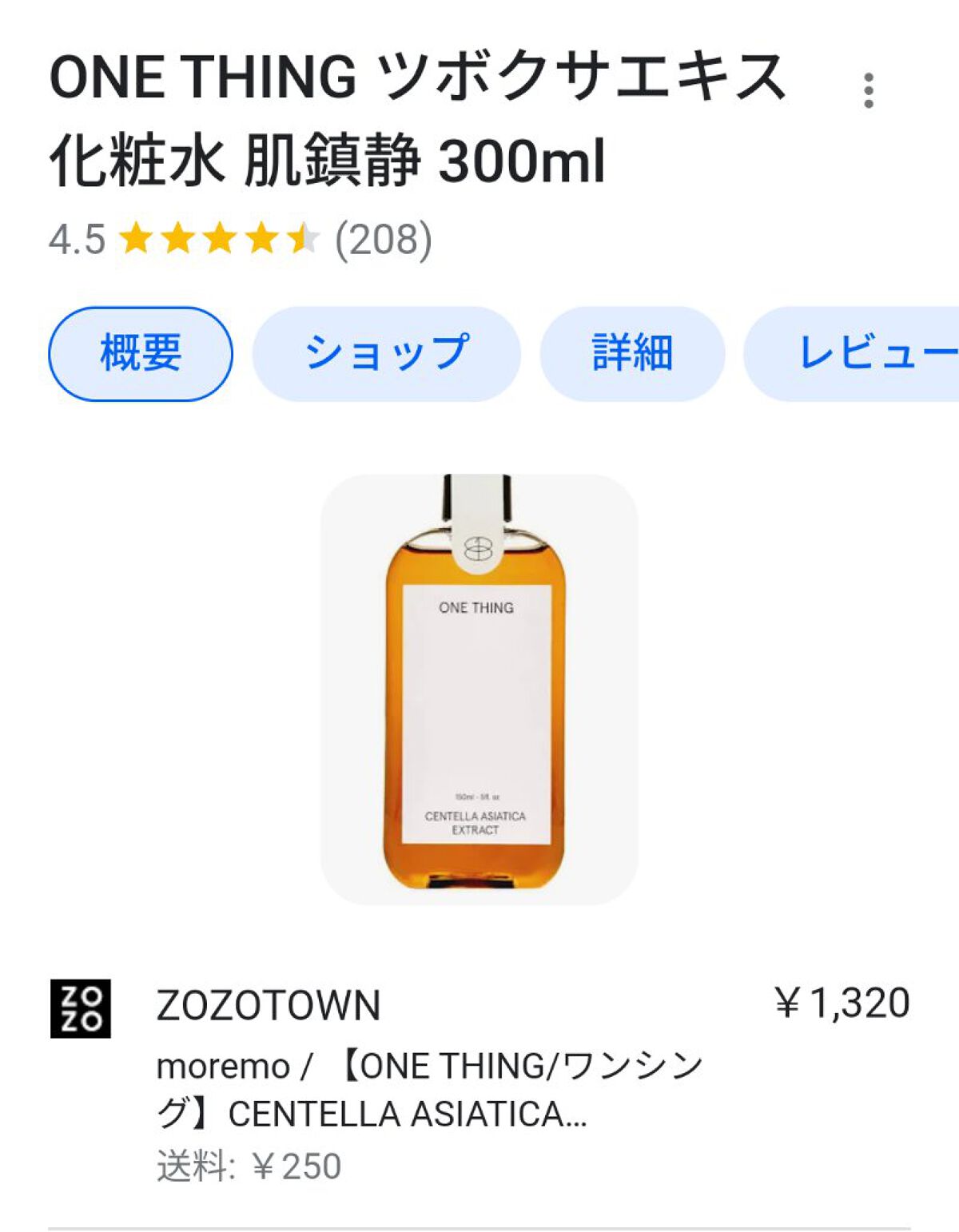Open the three-dot overflow menu
The height and width of the screenshot is (1232, 959).
(x=869, y=90)
